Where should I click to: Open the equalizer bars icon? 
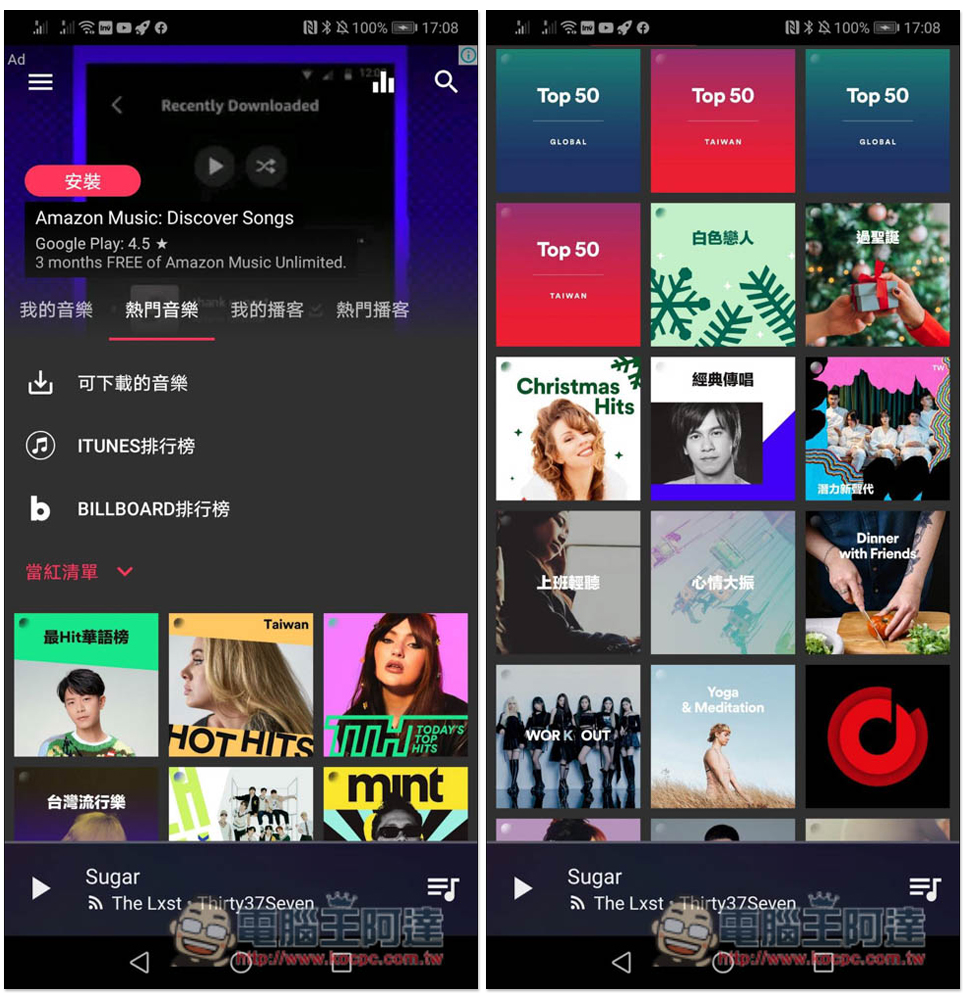[383, 82]
